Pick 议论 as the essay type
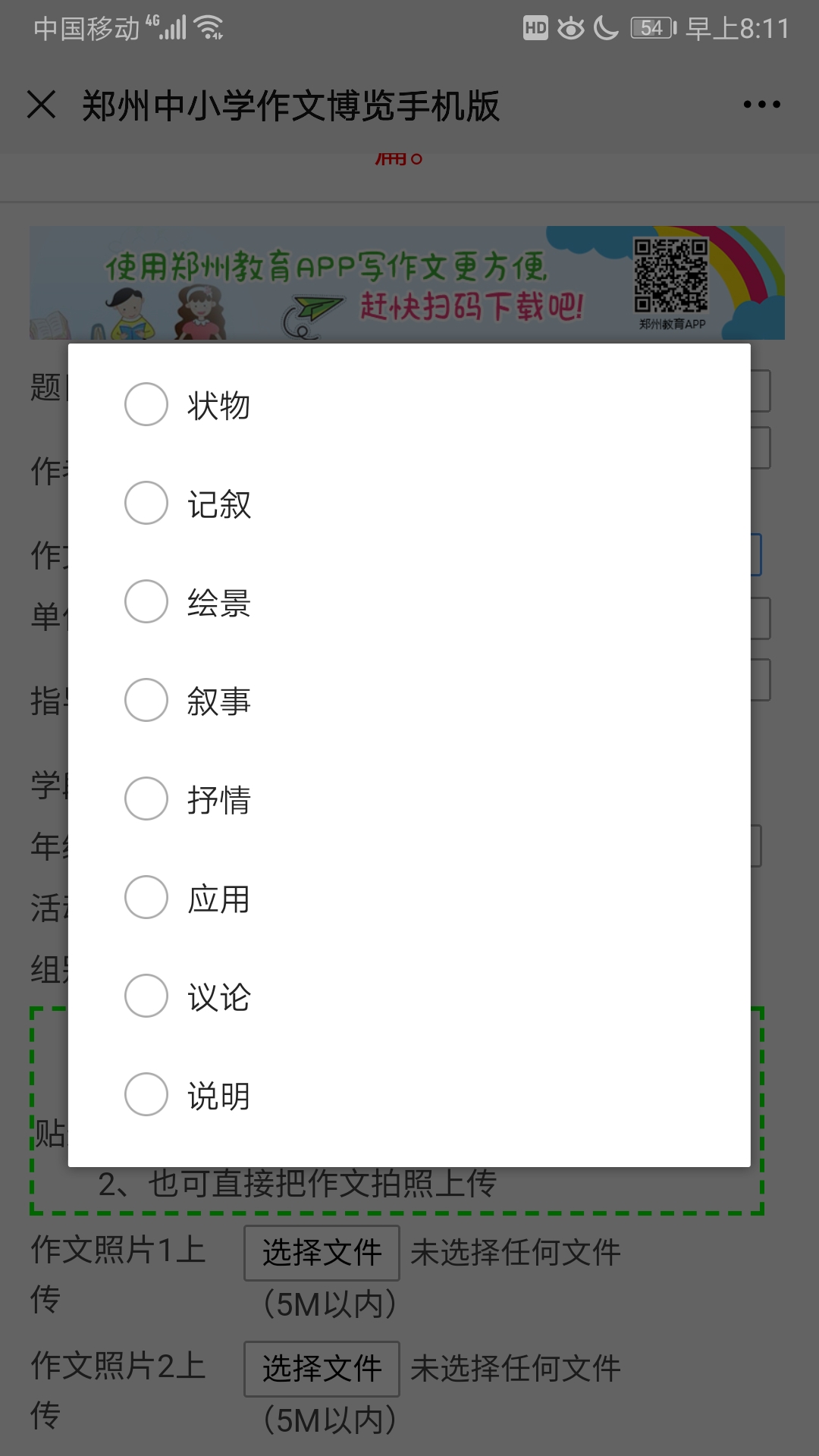This screenshot has width=819, height=1456. [146, 996]
